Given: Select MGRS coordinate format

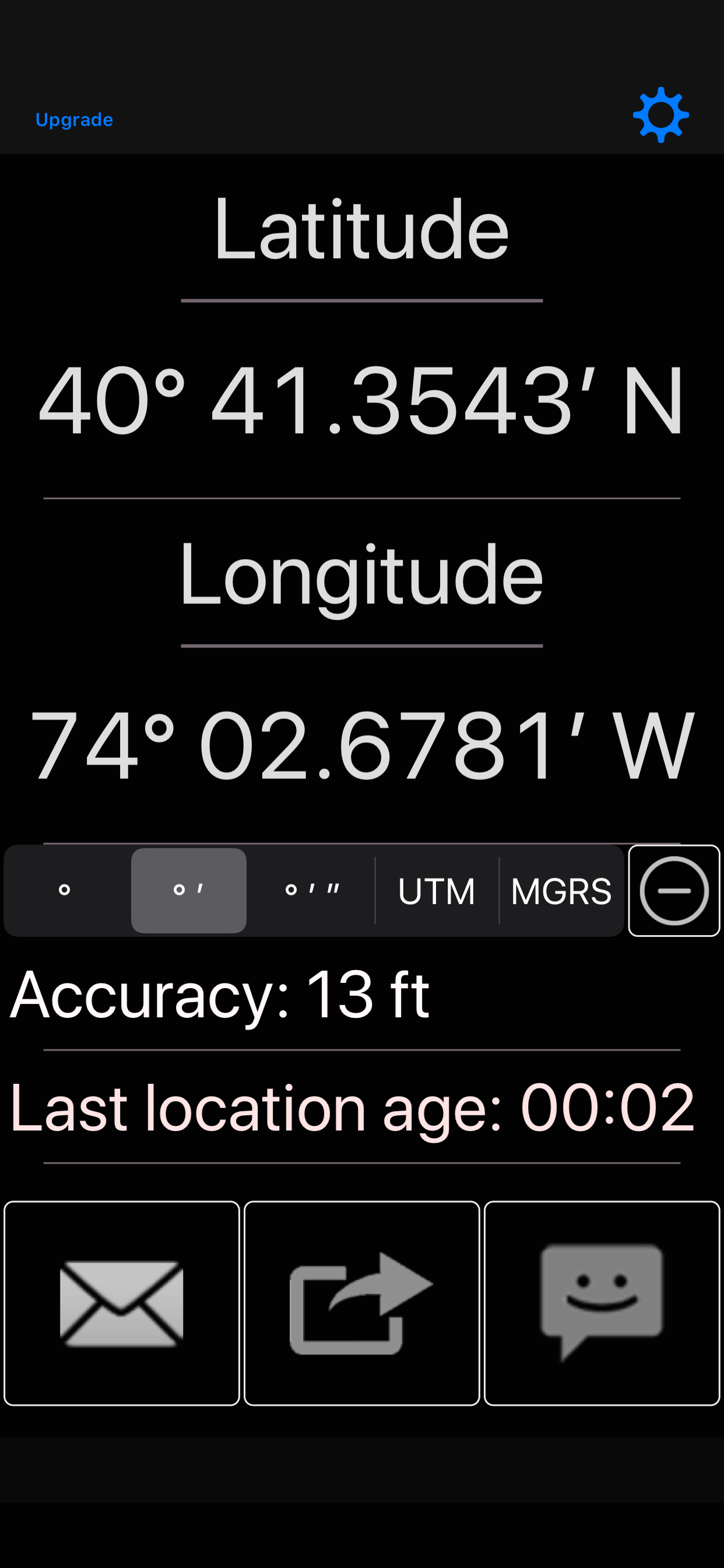Looking at the screenshot, I should (x=561, y=891).
